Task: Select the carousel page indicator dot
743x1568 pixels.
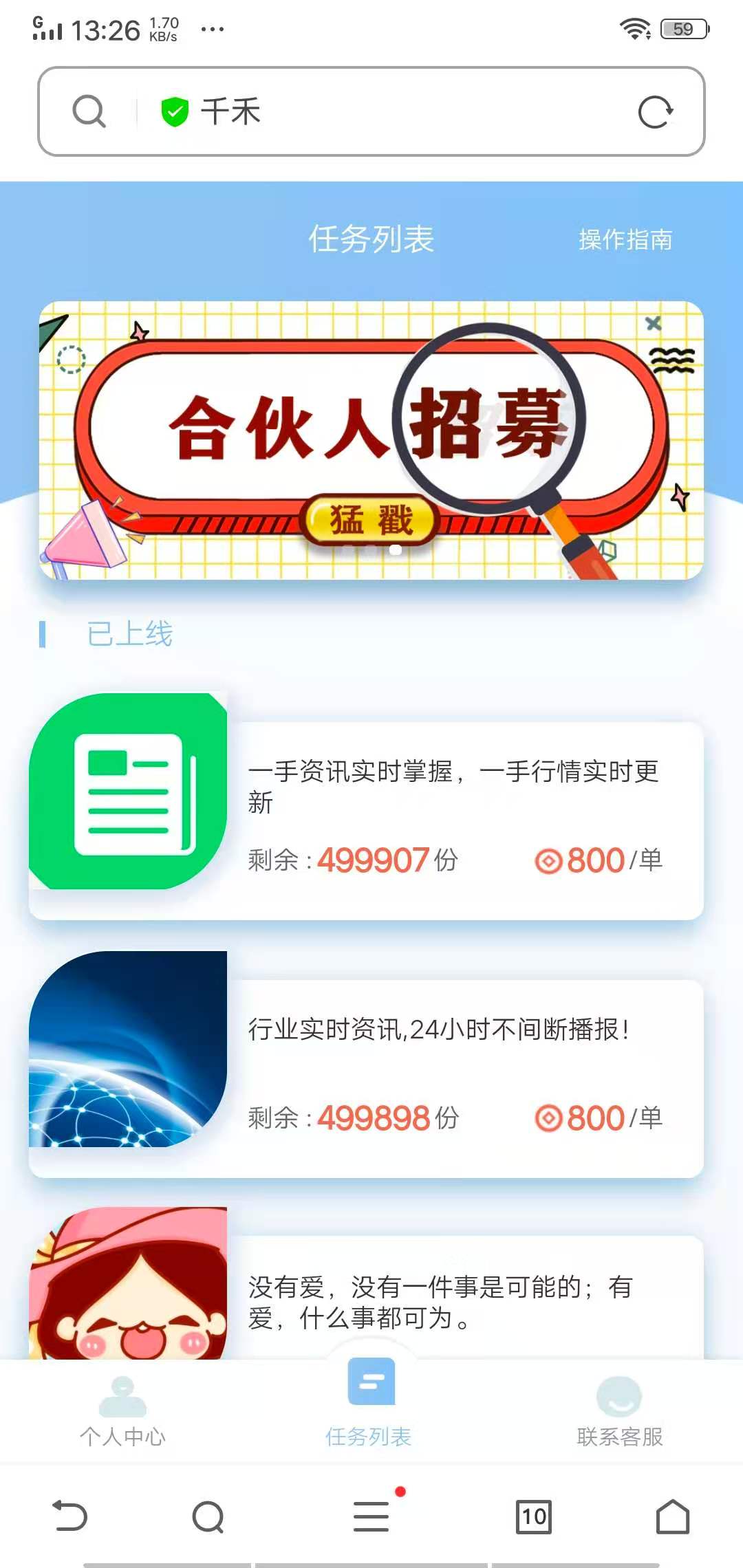Action: tap(396, 549)
